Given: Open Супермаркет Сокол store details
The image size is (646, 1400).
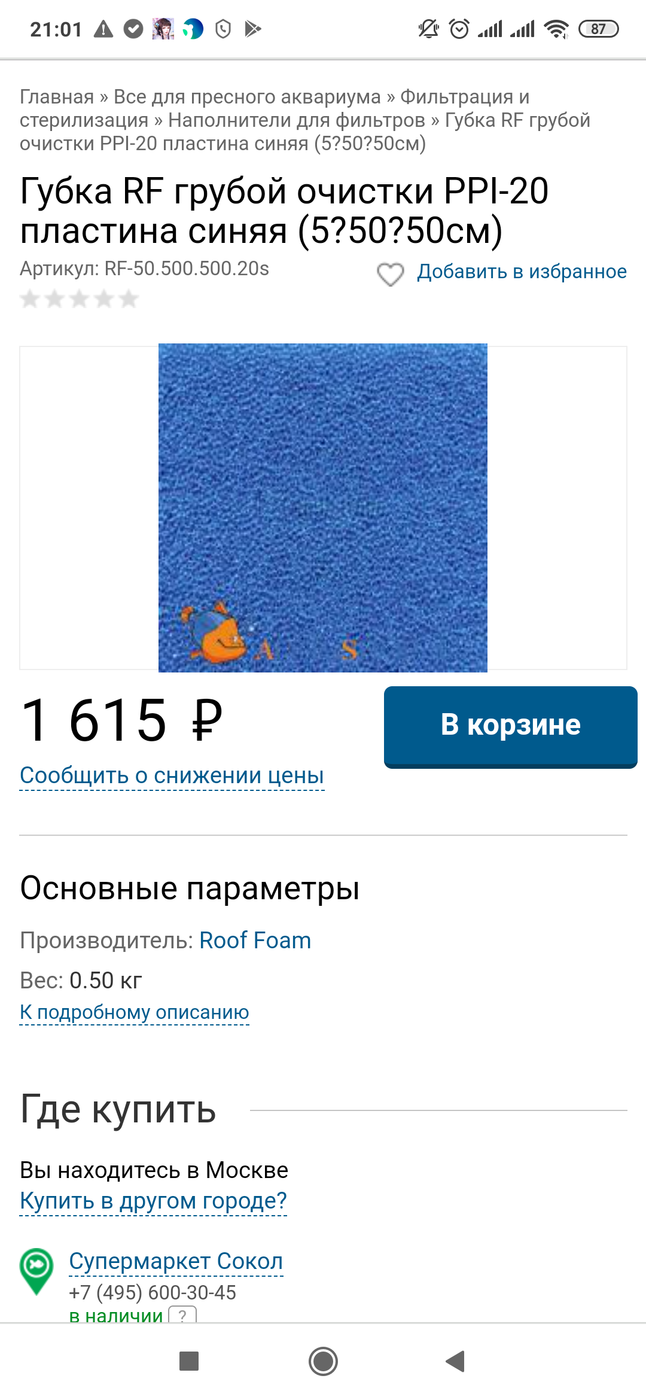Looking at the screenshot, I should [x=176, y=1262].
